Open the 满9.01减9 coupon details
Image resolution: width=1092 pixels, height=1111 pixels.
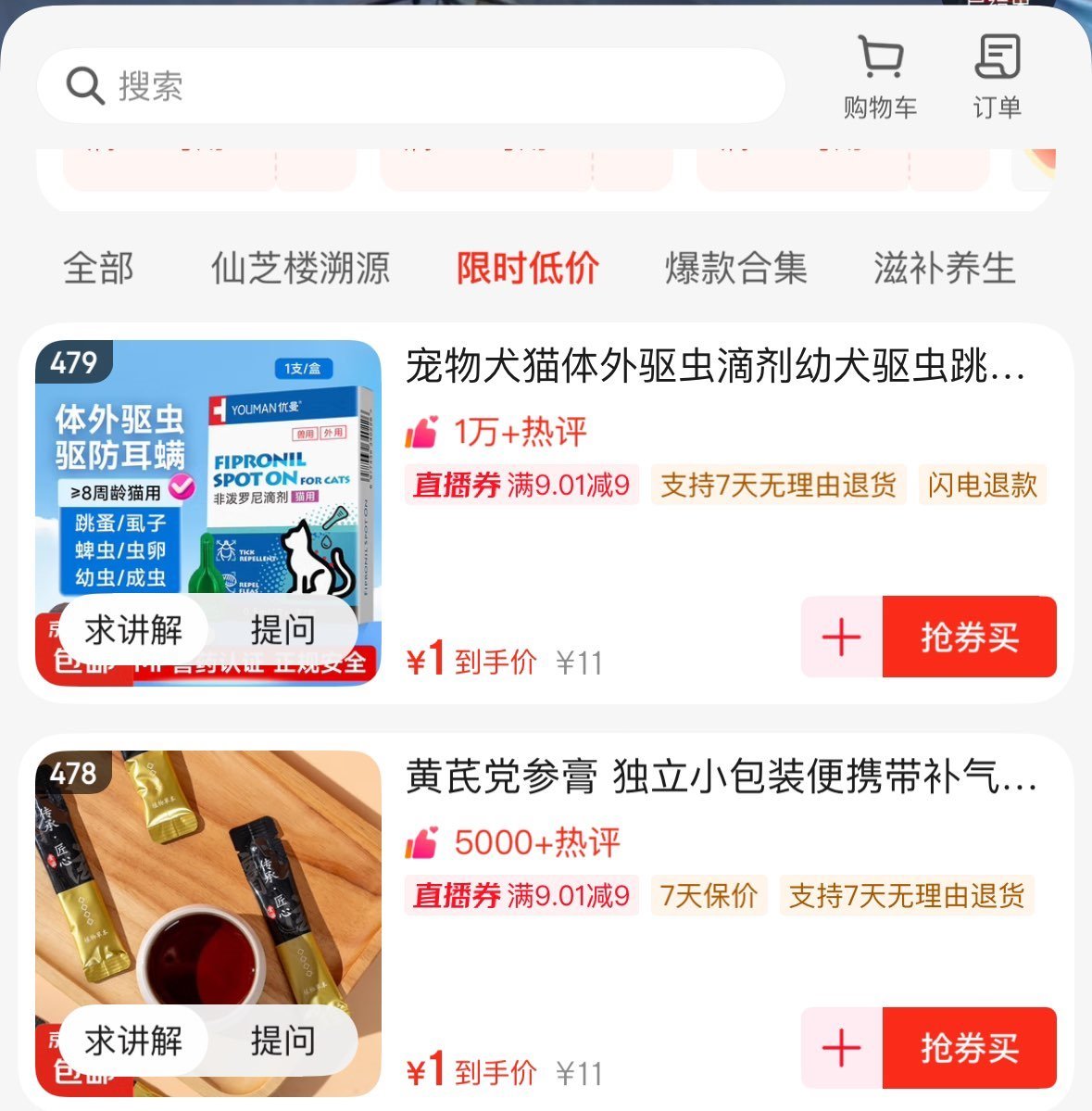pyautogui.click(x=568, y=484)
